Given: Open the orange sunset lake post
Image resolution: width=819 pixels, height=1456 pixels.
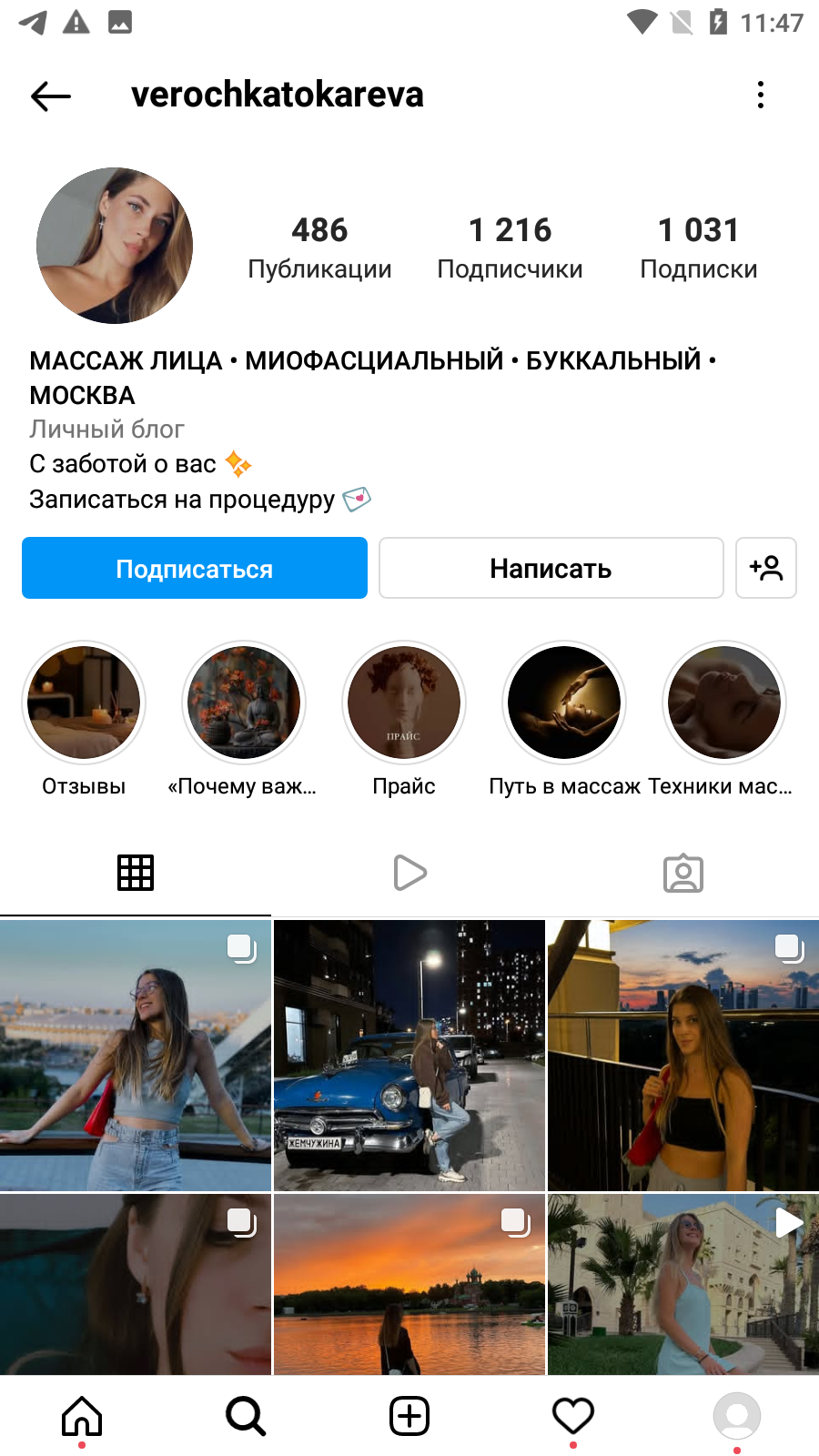Looking at the screenshot, I should tap(409, 1284).
